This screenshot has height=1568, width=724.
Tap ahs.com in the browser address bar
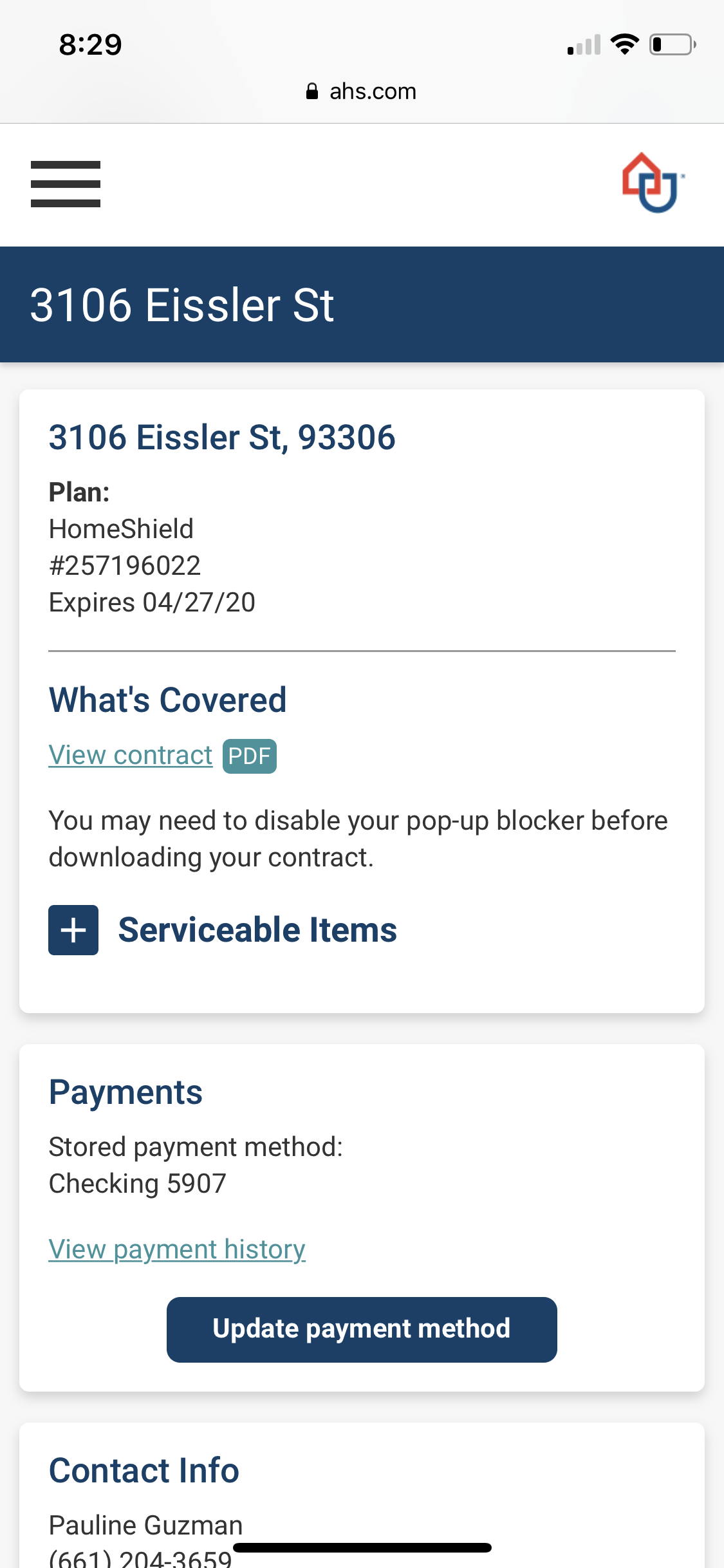pos(371,91)
